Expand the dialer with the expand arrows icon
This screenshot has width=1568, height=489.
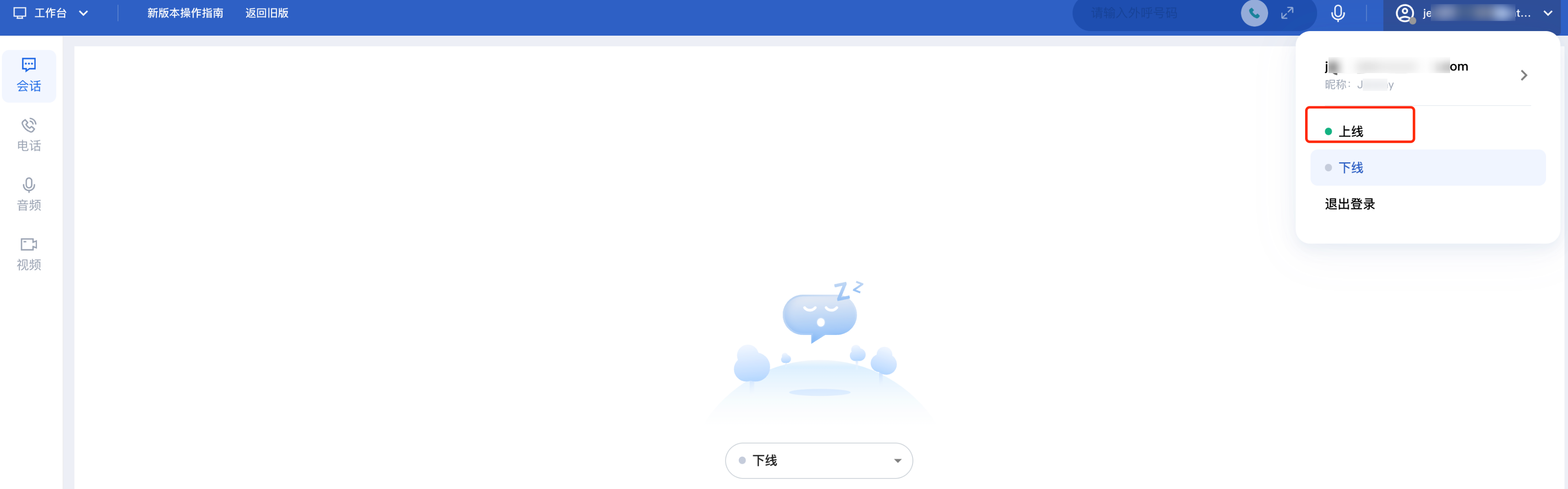click(x=1287, y=13)
